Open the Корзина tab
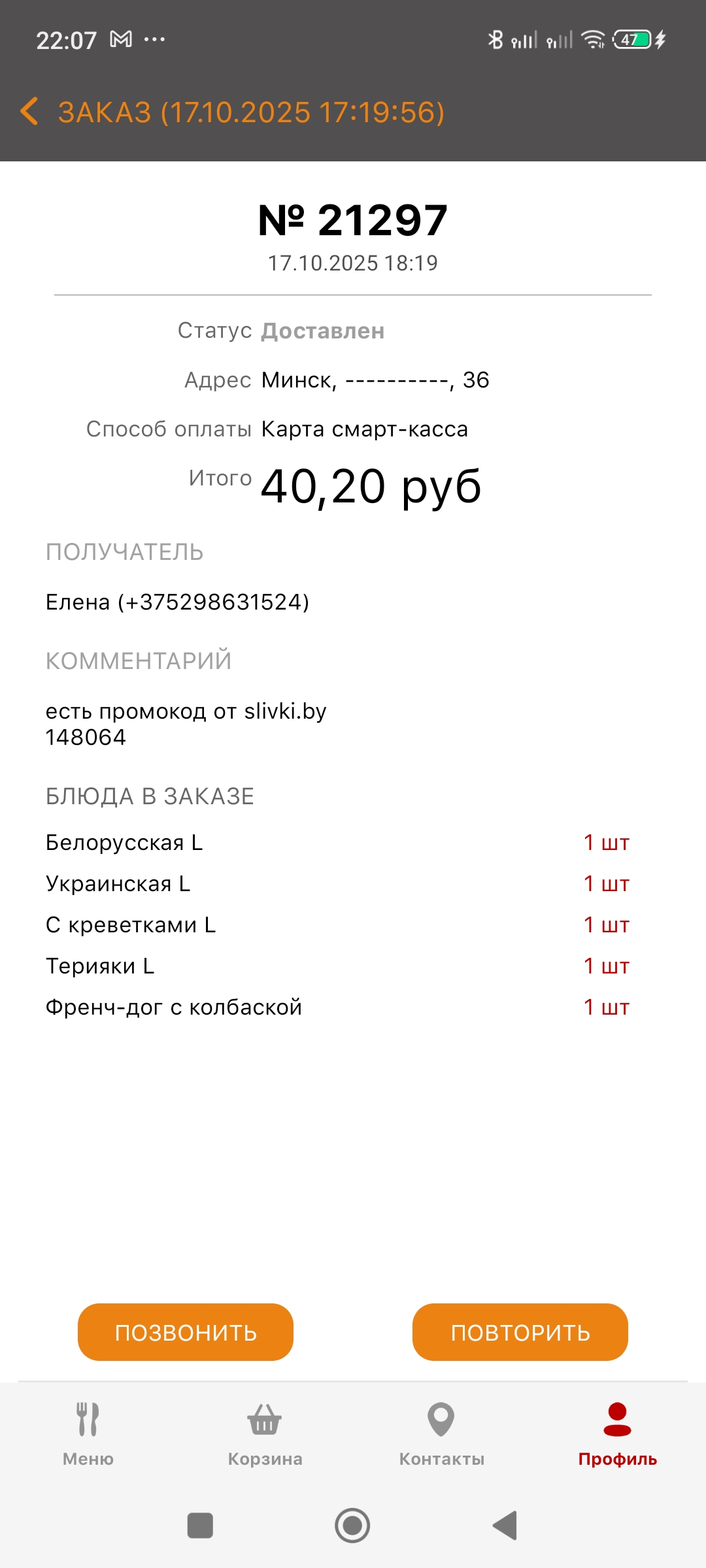The width and height of the screenshot is (706, 1568). tap(265, 1434)
